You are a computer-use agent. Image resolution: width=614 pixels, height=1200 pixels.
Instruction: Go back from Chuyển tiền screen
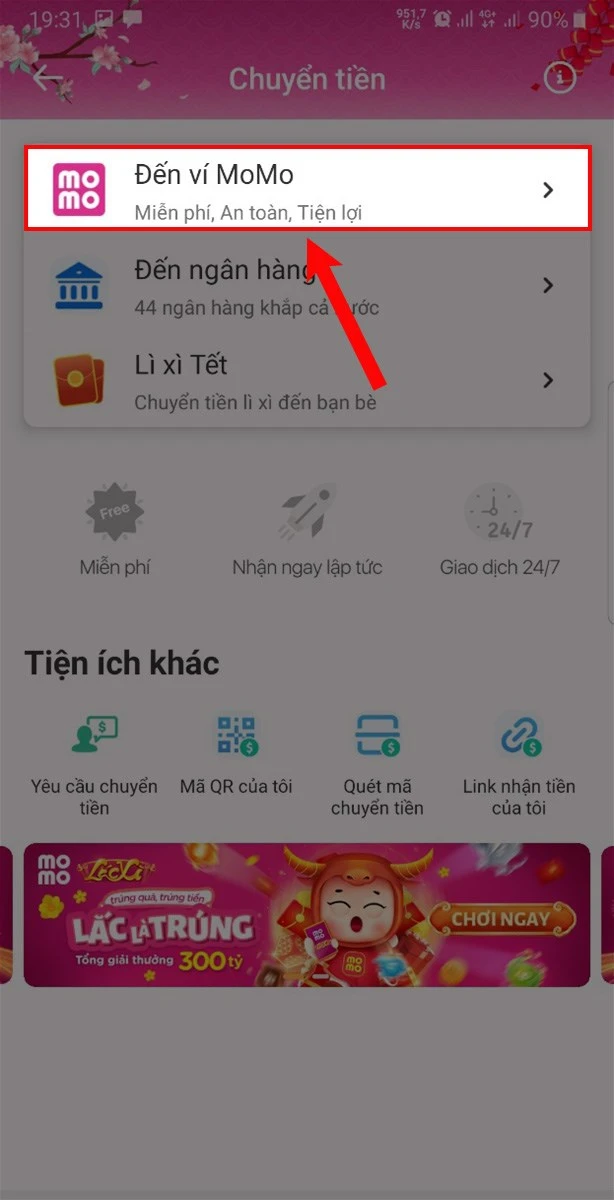pyautogui.click(x=47, y=79)
